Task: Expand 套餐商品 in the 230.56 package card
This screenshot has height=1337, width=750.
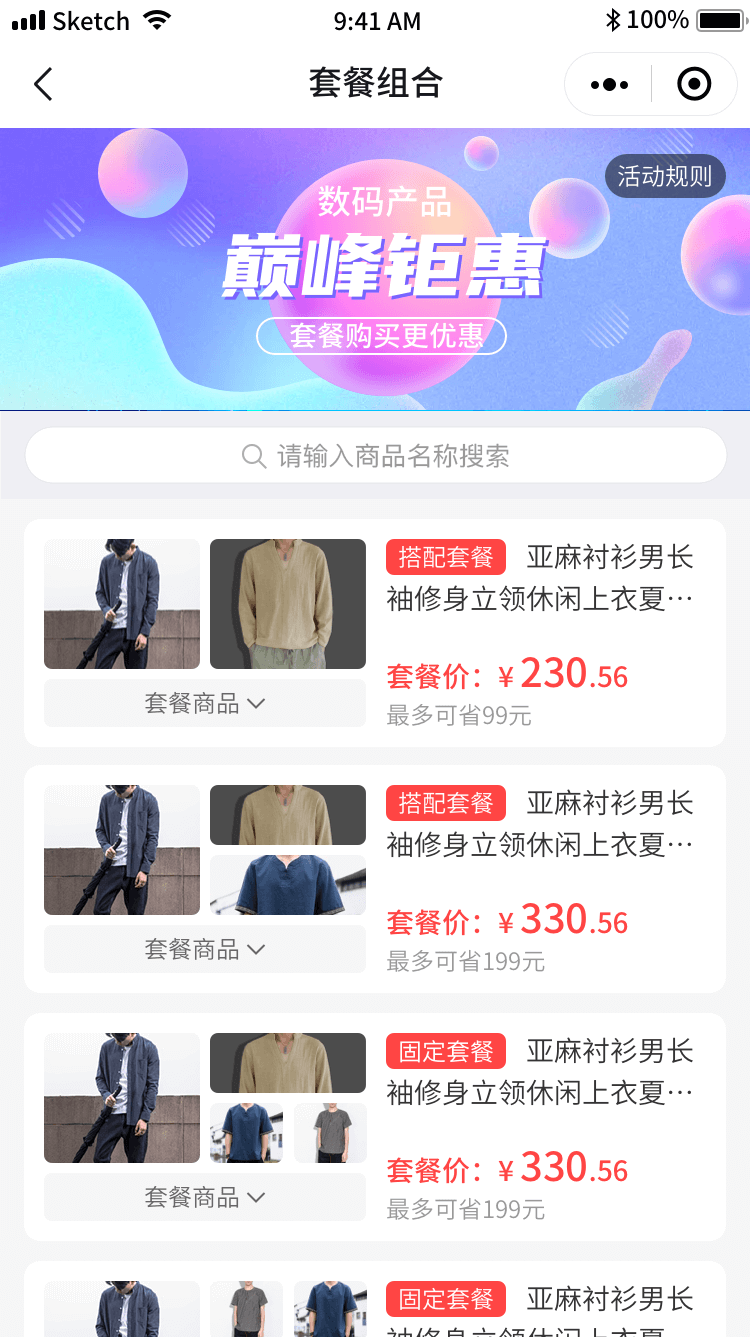Action: tap(205, 703)
